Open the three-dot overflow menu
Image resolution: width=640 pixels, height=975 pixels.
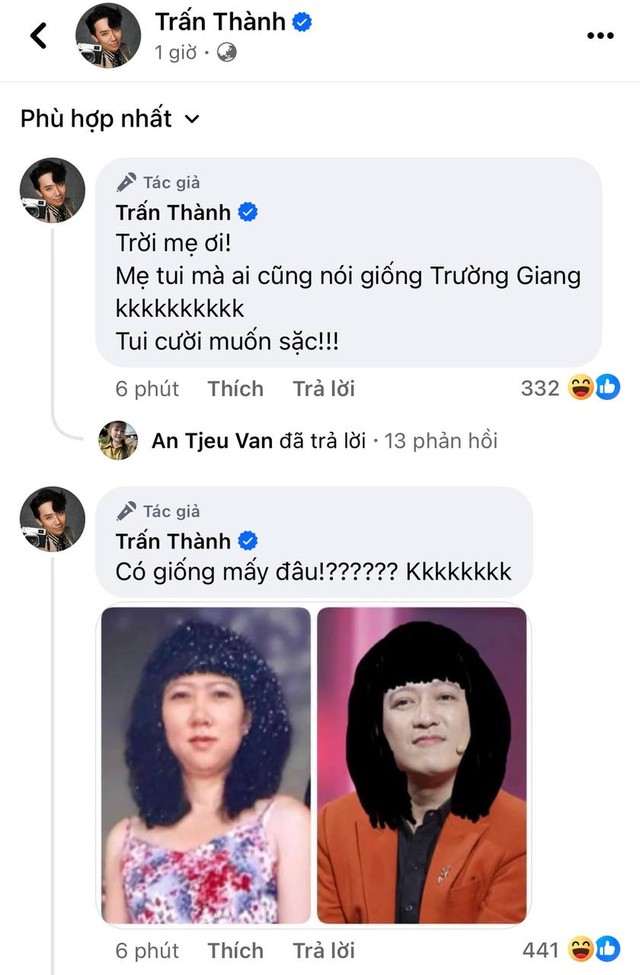tap(599, 36)
